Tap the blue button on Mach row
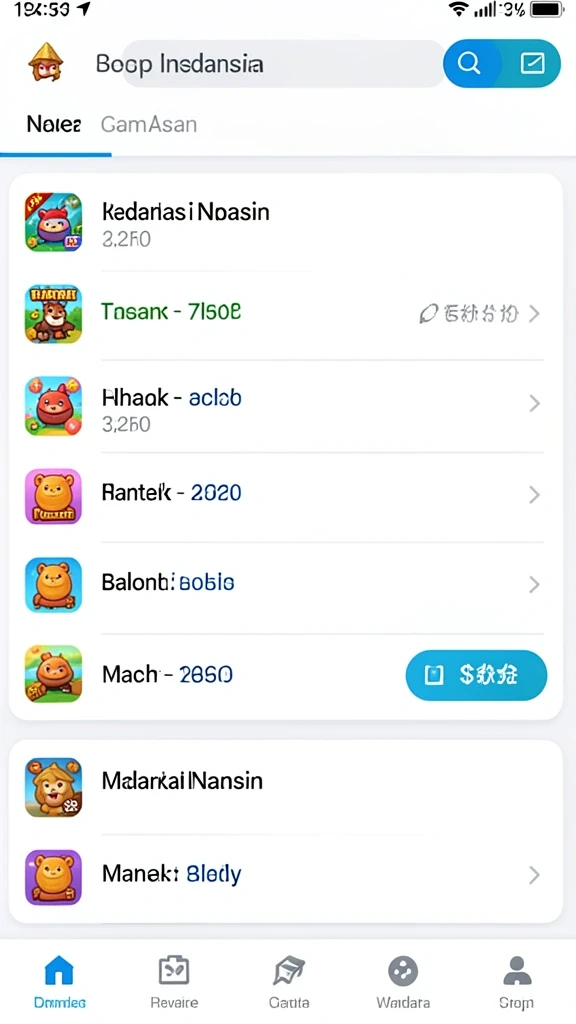The height and width of the screenshot is (1024, 576). pyautogui.click(x=476, y=675)
